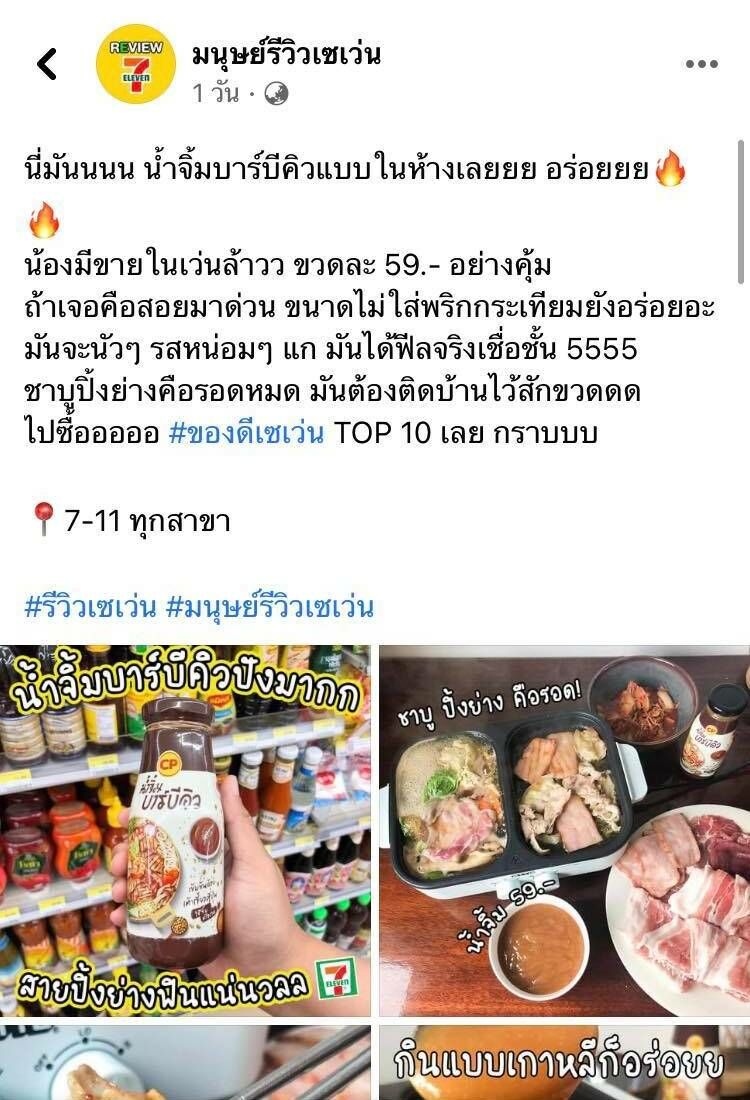Viewport: 750px width, 1100px height.
Task: Open the shabu grill pan photo
Action: [564, 830]
